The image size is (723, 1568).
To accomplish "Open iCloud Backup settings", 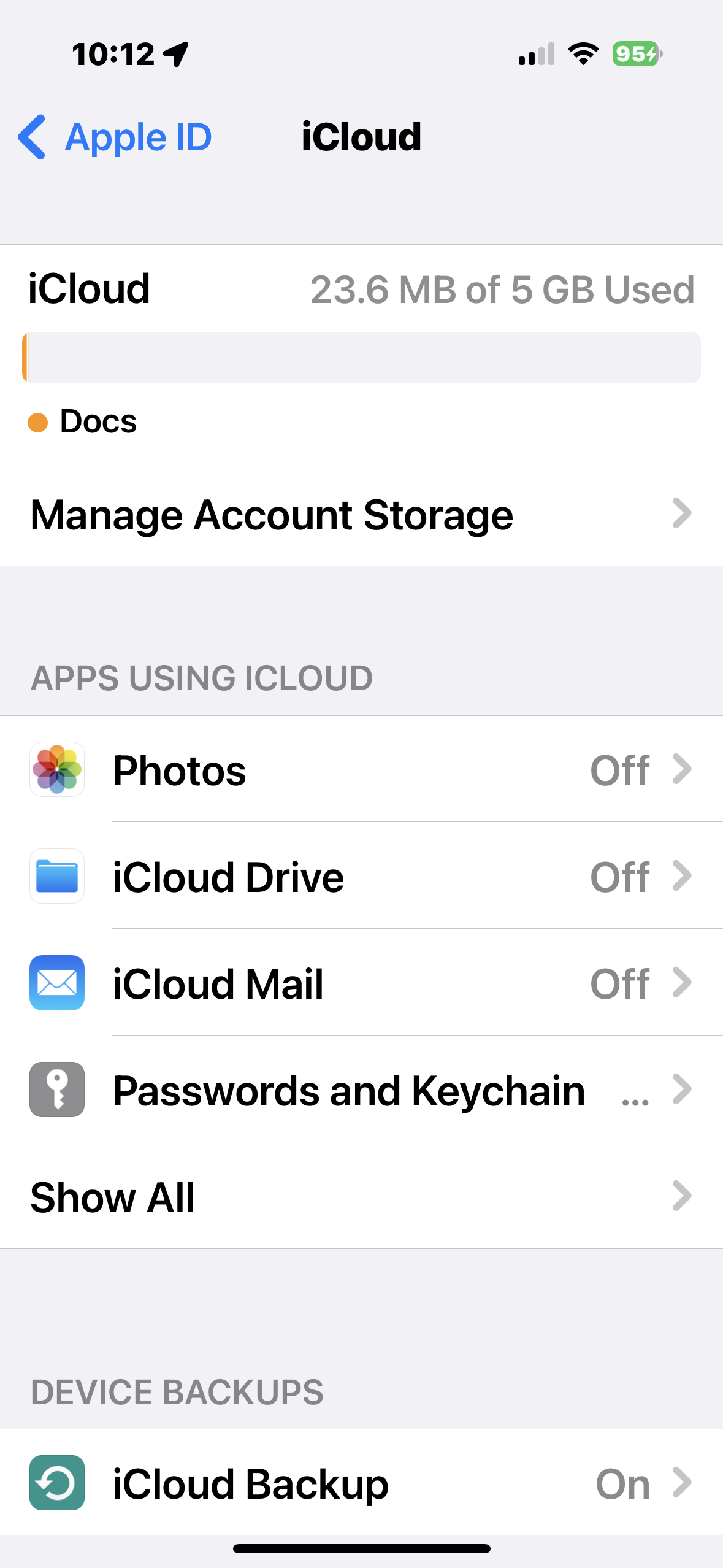I will pyautogui.click(x=361, y=1483).
